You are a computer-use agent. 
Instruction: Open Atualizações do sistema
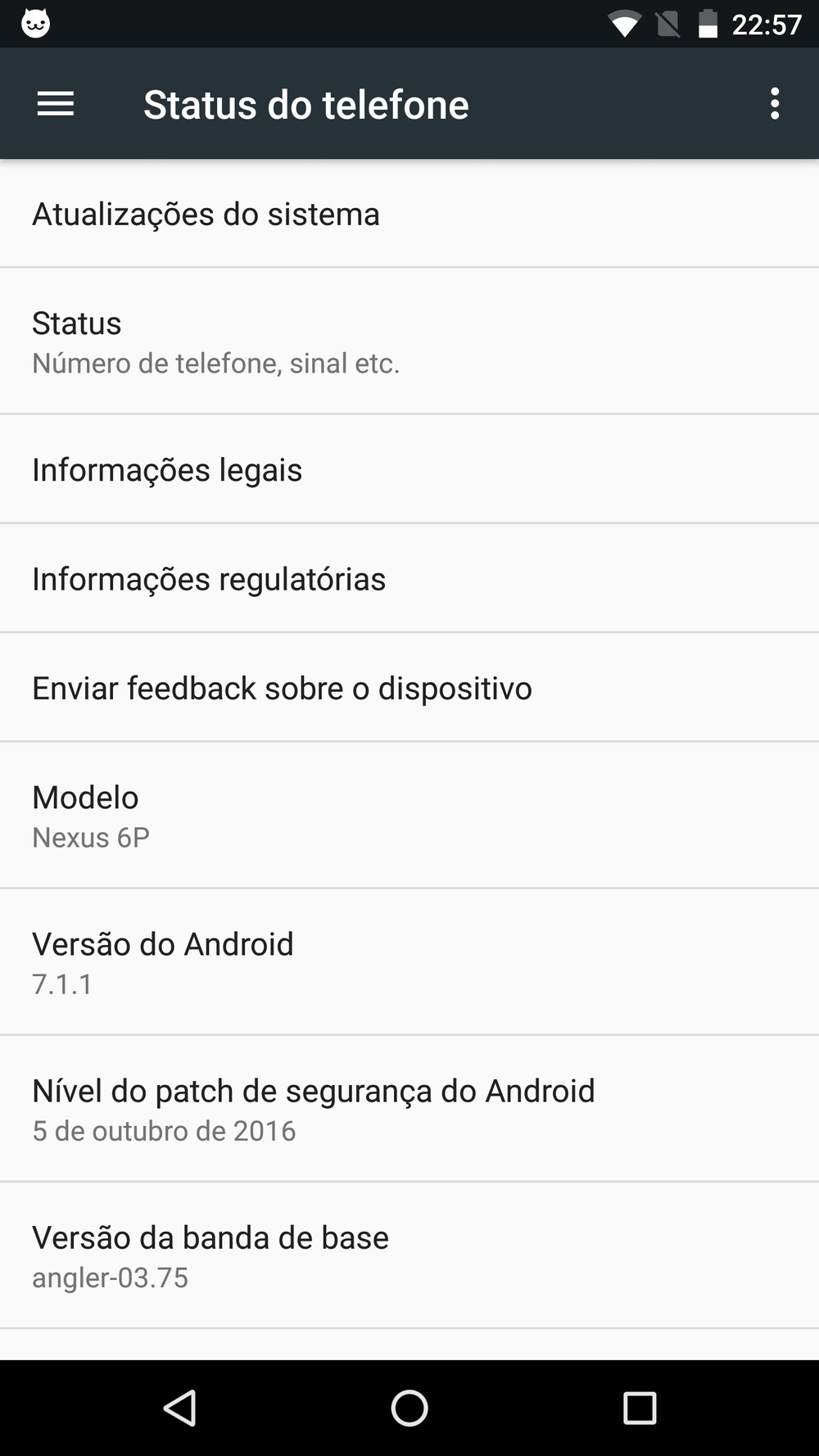tap(409, 214)
